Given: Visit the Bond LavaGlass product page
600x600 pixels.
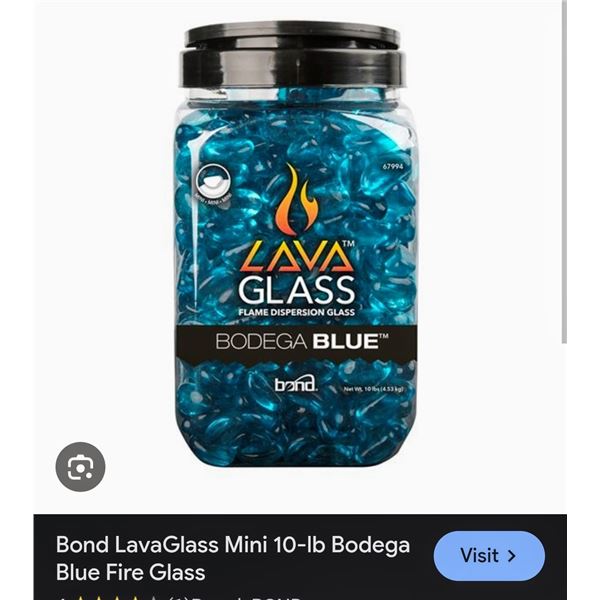Looking at the screenshot, I should tap(488, 556).
